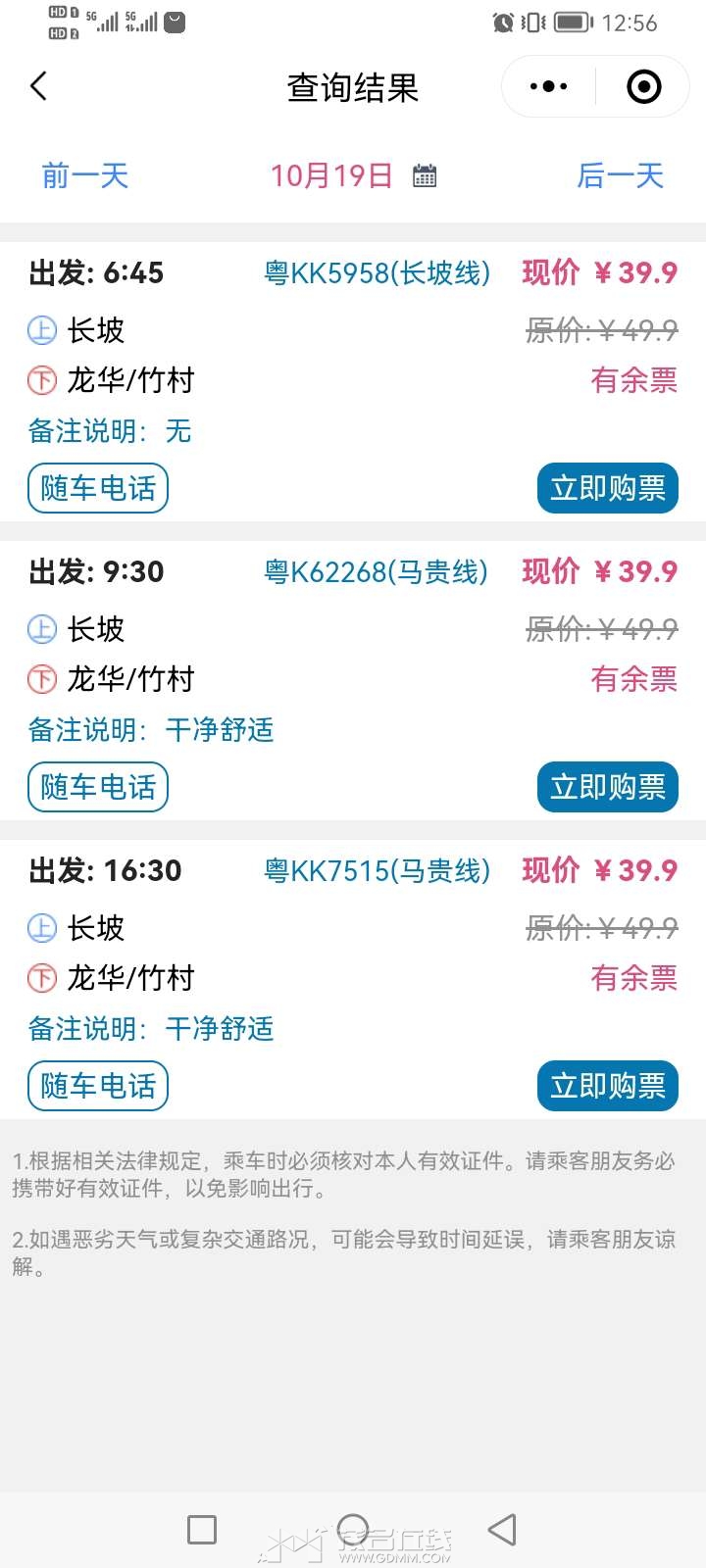Call the onboard phone for 9:30 bus
The height and width of the screenshot is (1568, 706).
[x=98, y=787]
